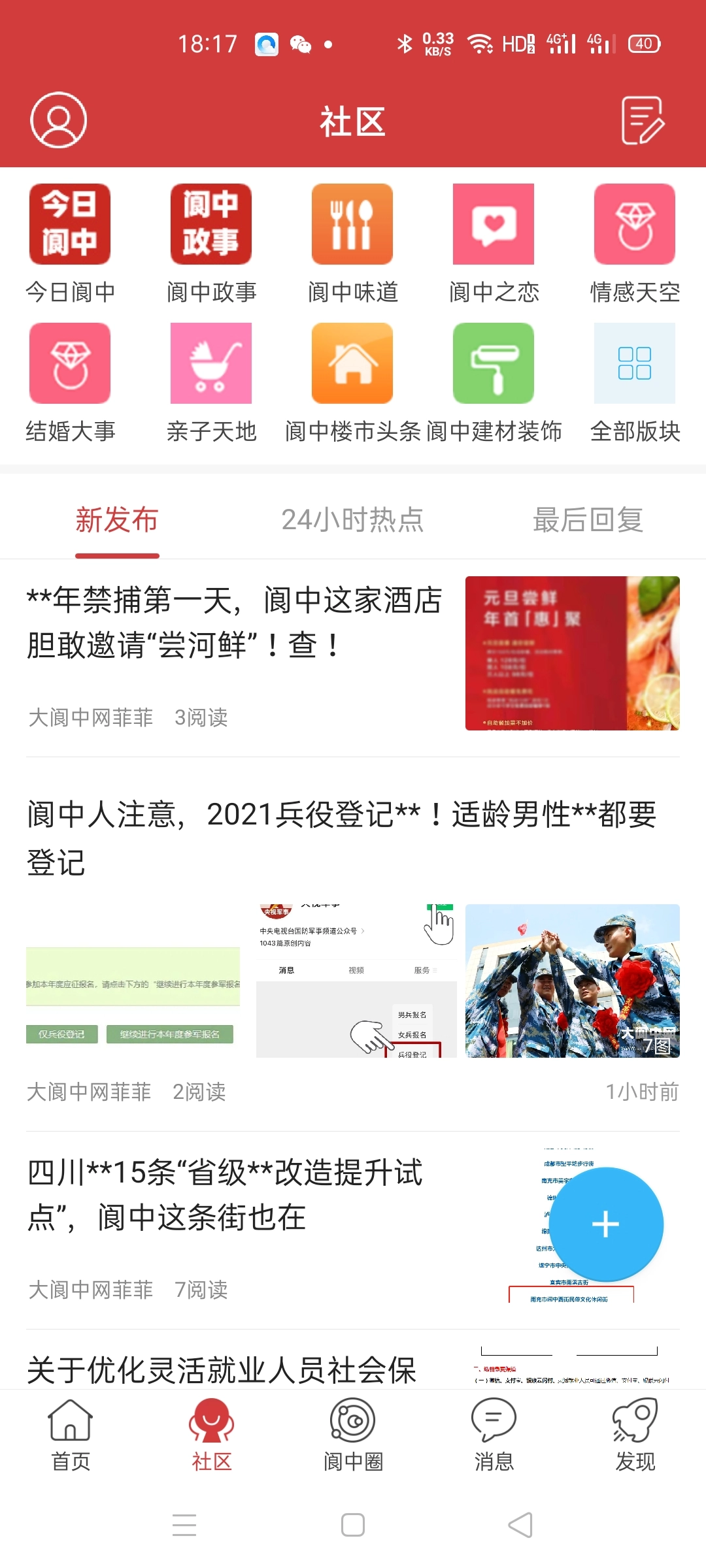This screenshot has height=1568, width=706.
Task: Switch to the 最后回复 tab
Action: pyautogui.click(x=588, y=519)
